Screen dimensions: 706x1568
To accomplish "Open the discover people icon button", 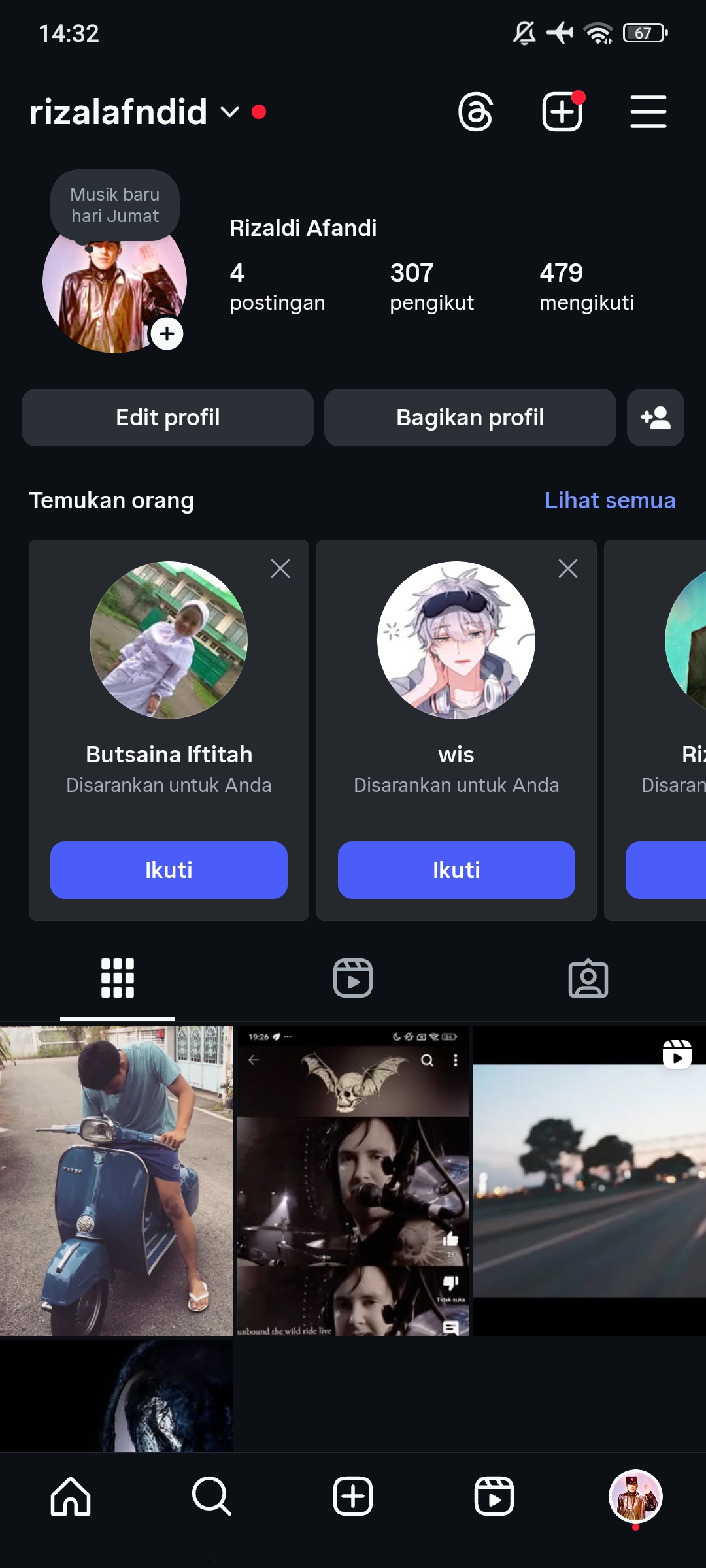I will point(655,417).
